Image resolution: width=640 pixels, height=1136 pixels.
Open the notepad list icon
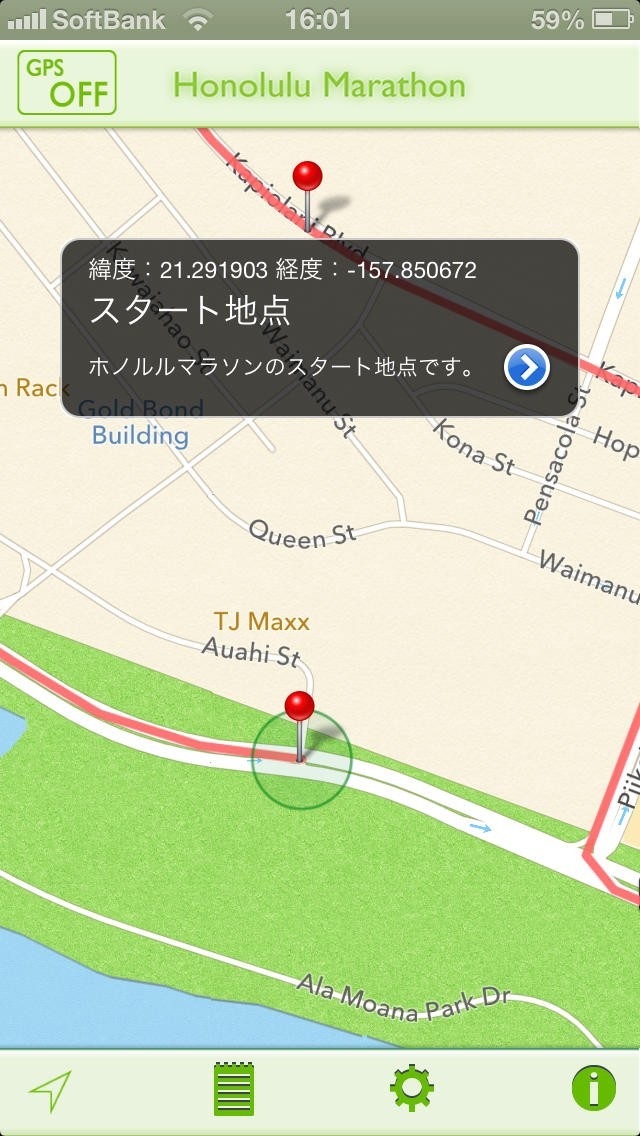tap(234, 1090)
